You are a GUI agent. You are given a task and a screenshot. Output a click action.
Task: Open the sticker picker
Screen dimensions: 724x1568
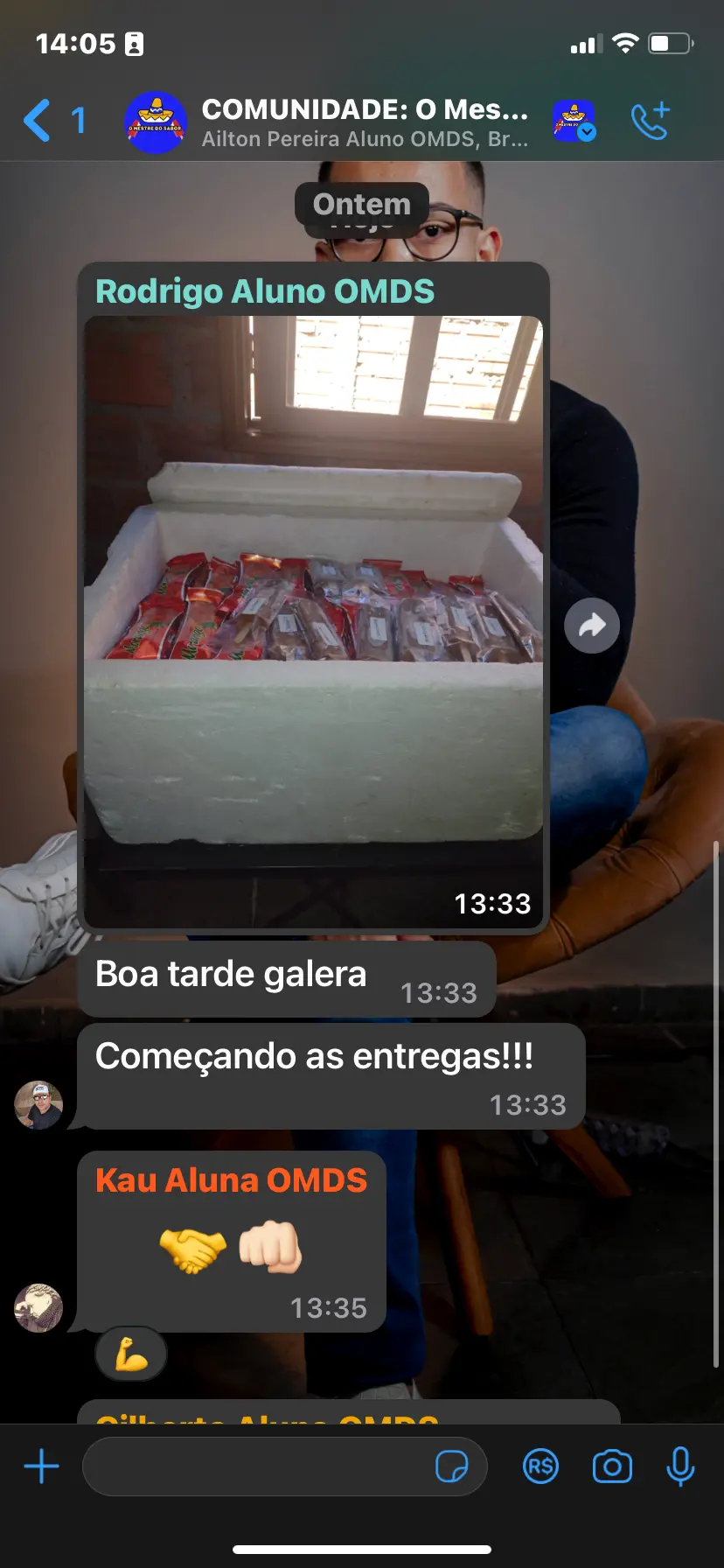(451, 1466)
